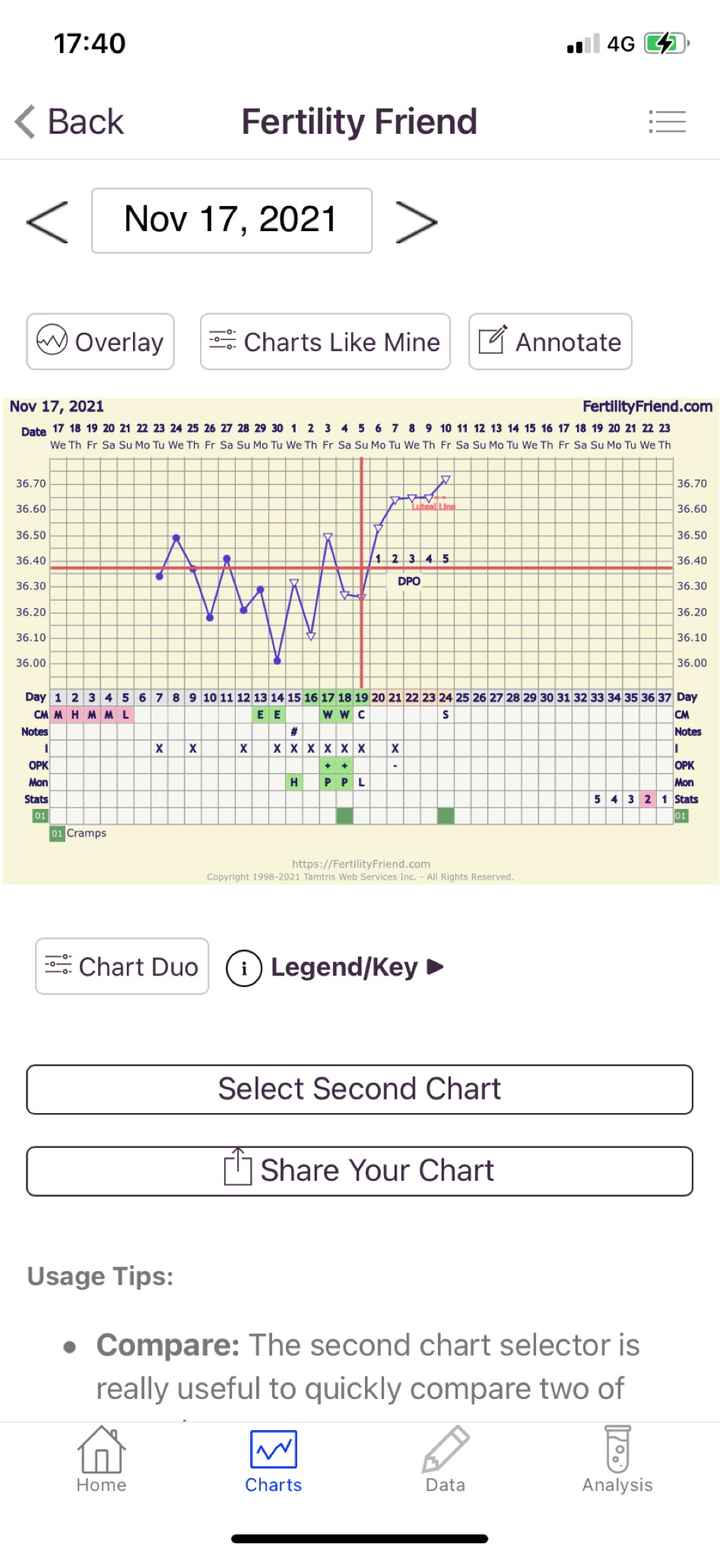The width and height of the screenshot is (720, 1557).
Task: Expand the Legend/Key section
Action: click(336, 967)
